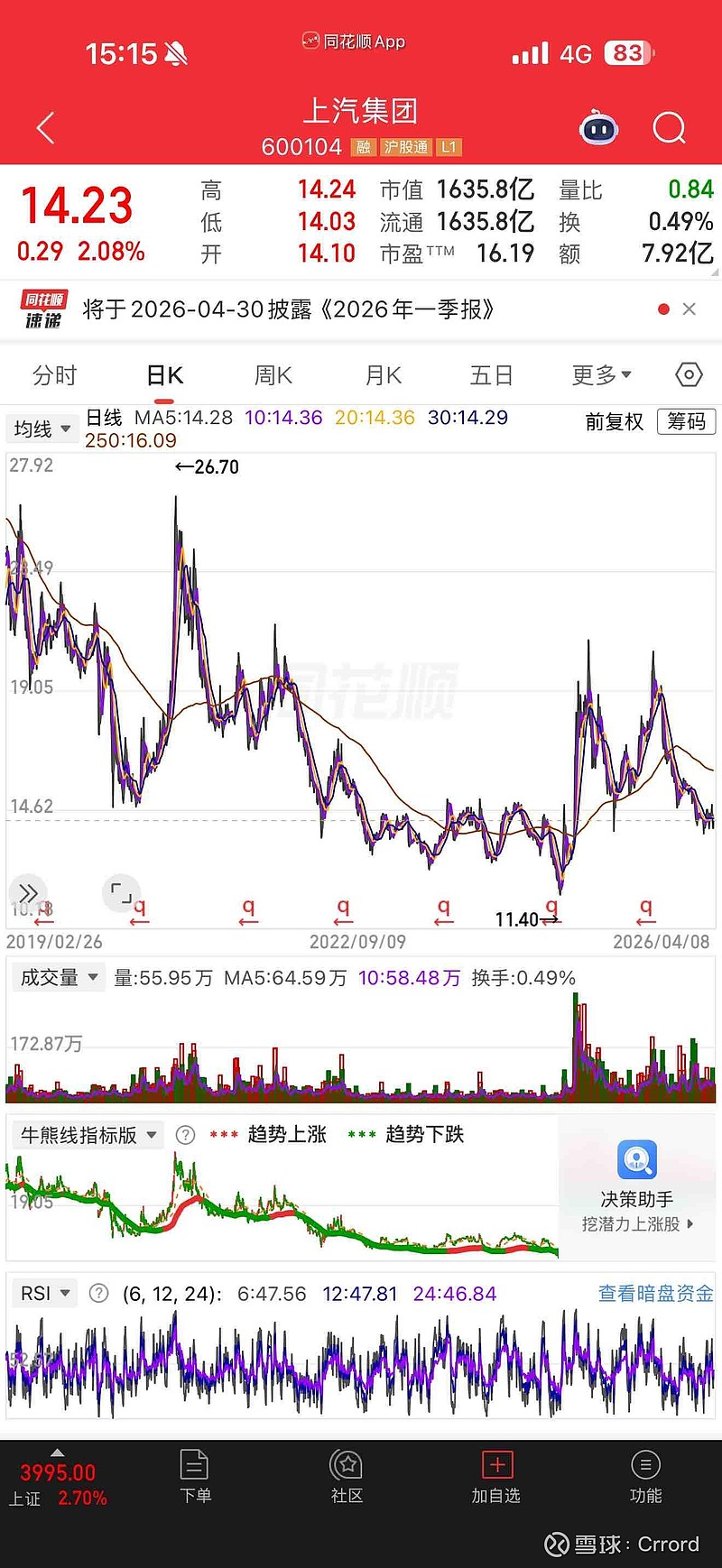Expand the chart to fullscreen
The height and width of the screenshot is (1568, 722).
(x=121, y=893)
